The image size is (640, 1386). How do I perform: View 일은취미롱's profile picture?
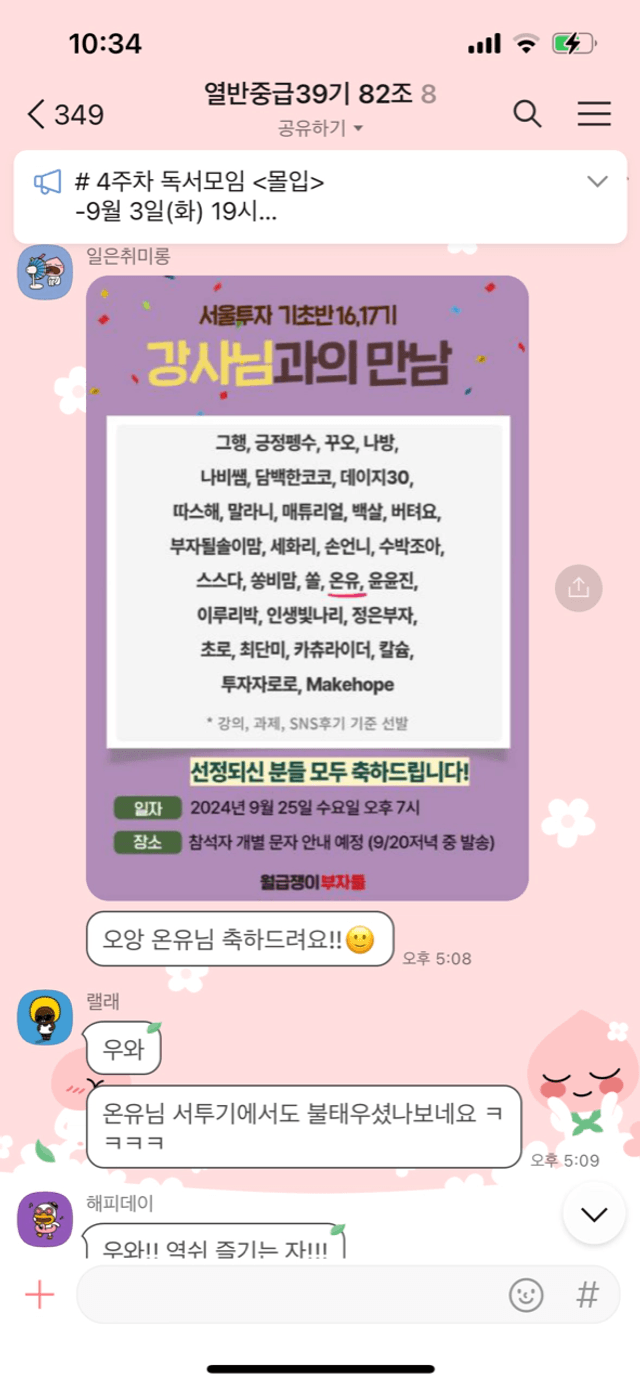(x=45, y=271)
